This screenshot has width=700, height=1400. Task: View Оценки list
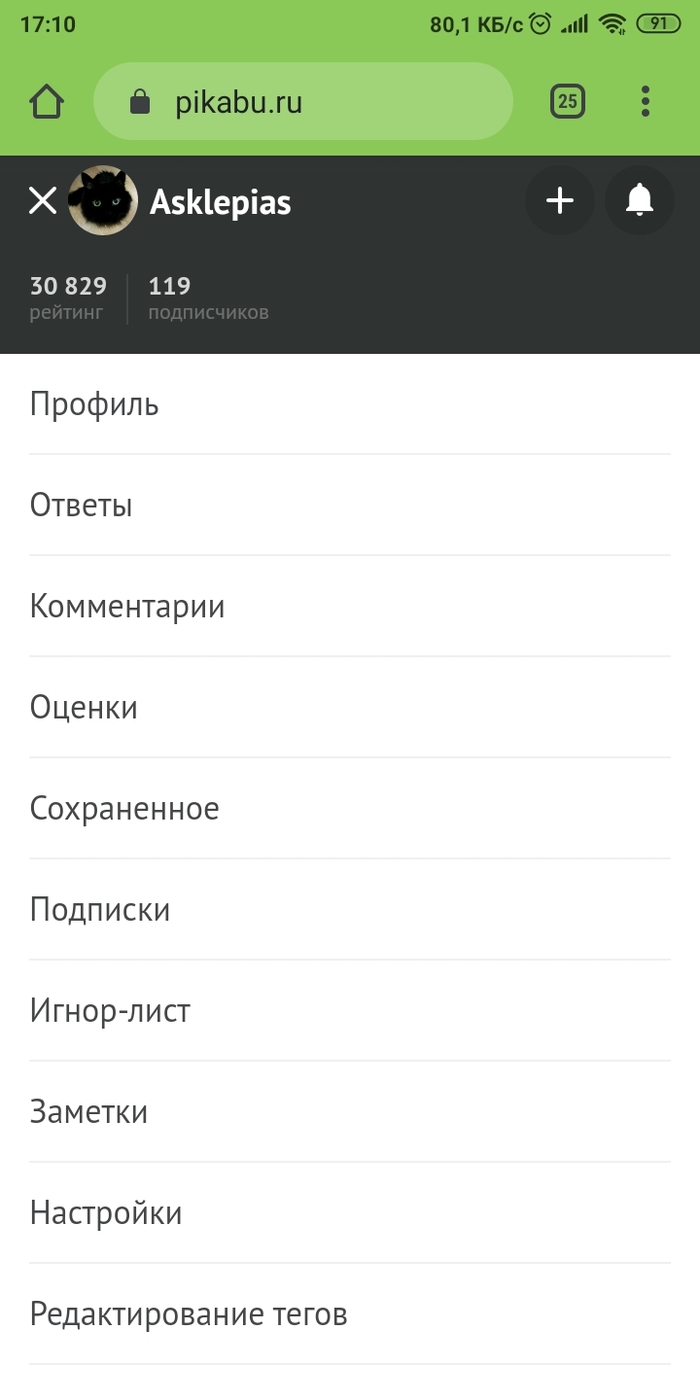point(84,707)
